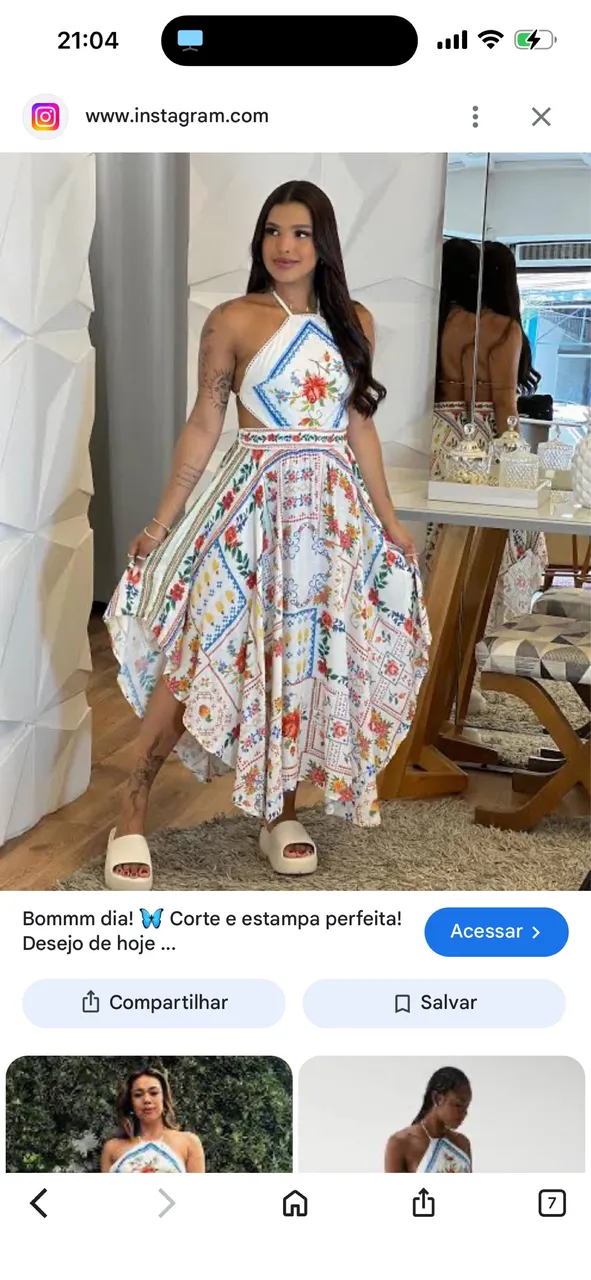Screen dimensions: 591x1280
Task: Close the image viewer with X
Action: click(541, 117)
